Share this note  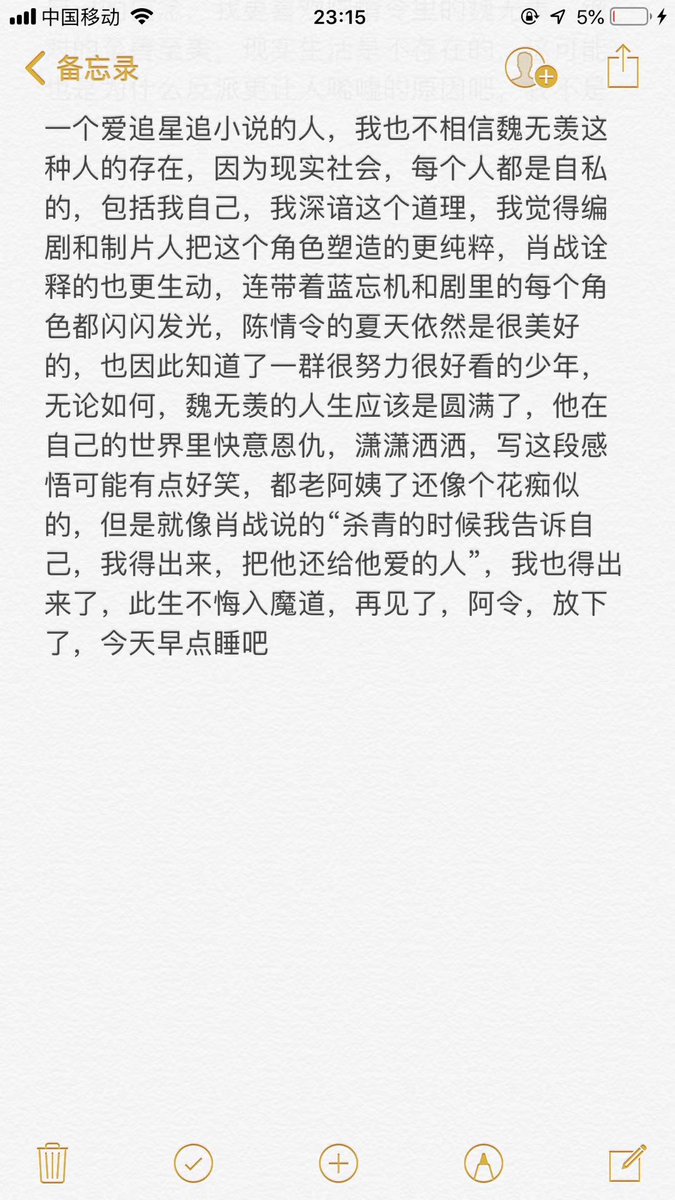[621, 67]
